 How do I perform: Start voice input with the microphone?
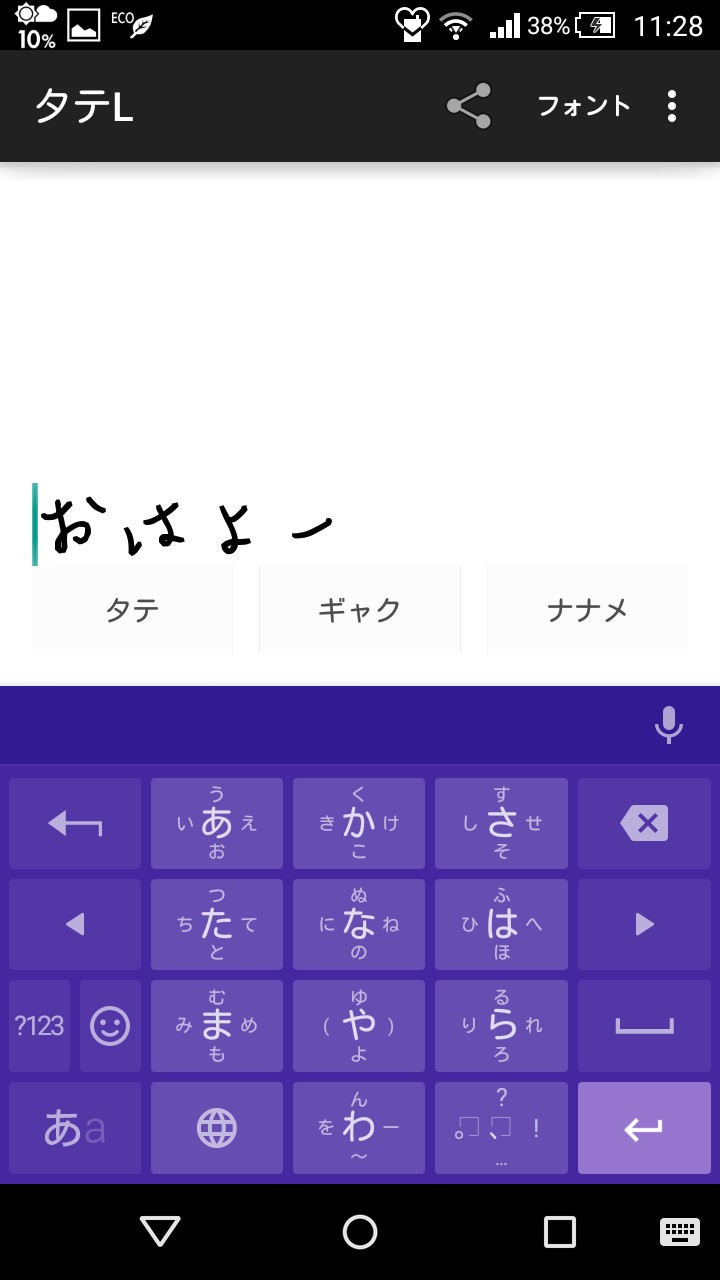[x=668, y=725]
